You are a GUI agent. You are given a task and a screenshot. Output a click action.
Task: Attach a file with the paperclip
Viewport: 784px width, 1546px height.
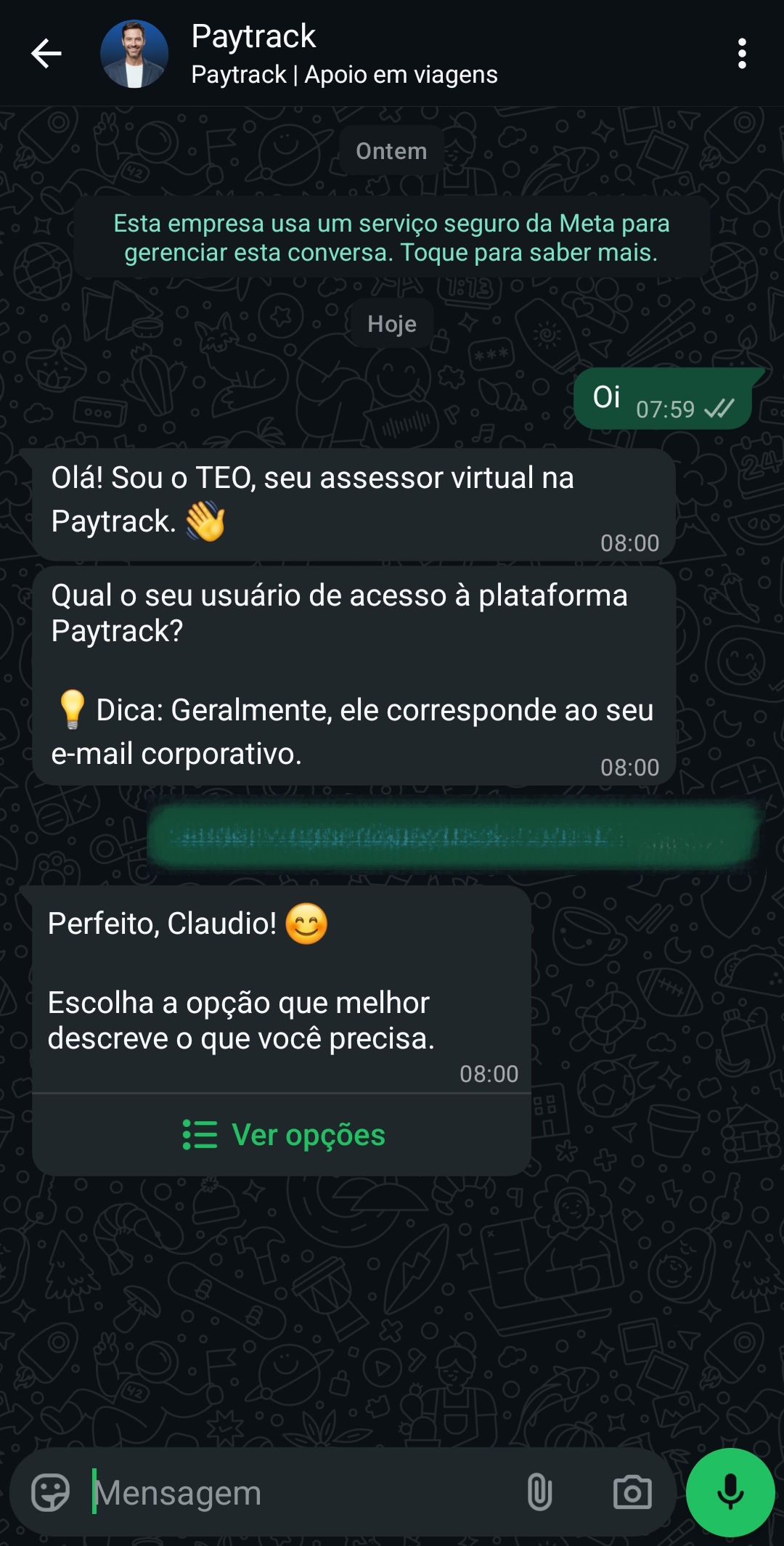(539, 1493)
